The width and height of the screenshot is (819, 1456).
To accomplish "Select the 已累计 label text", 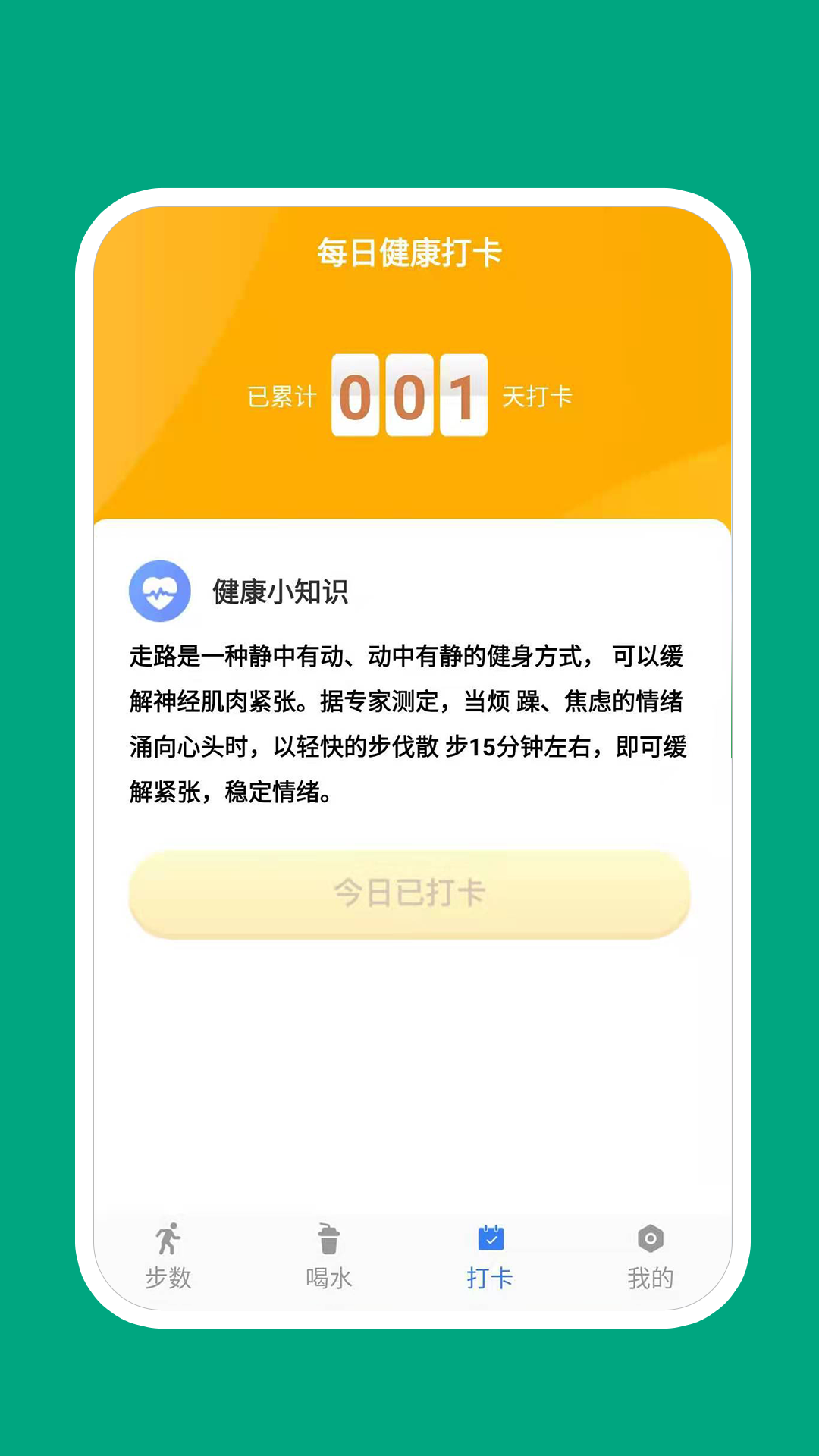I will (282, 396).
